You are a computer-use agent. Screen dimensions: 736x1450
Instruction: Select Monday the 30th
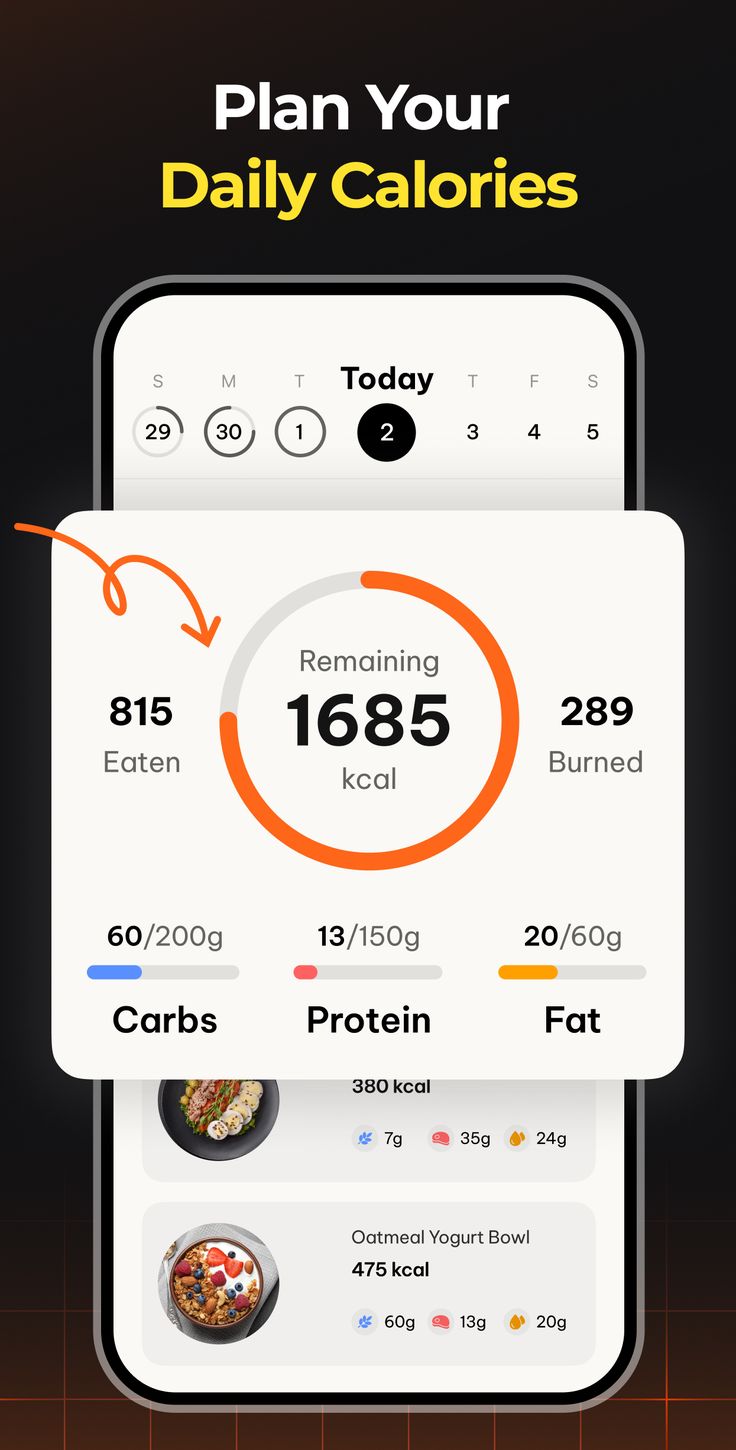point(229,431)
